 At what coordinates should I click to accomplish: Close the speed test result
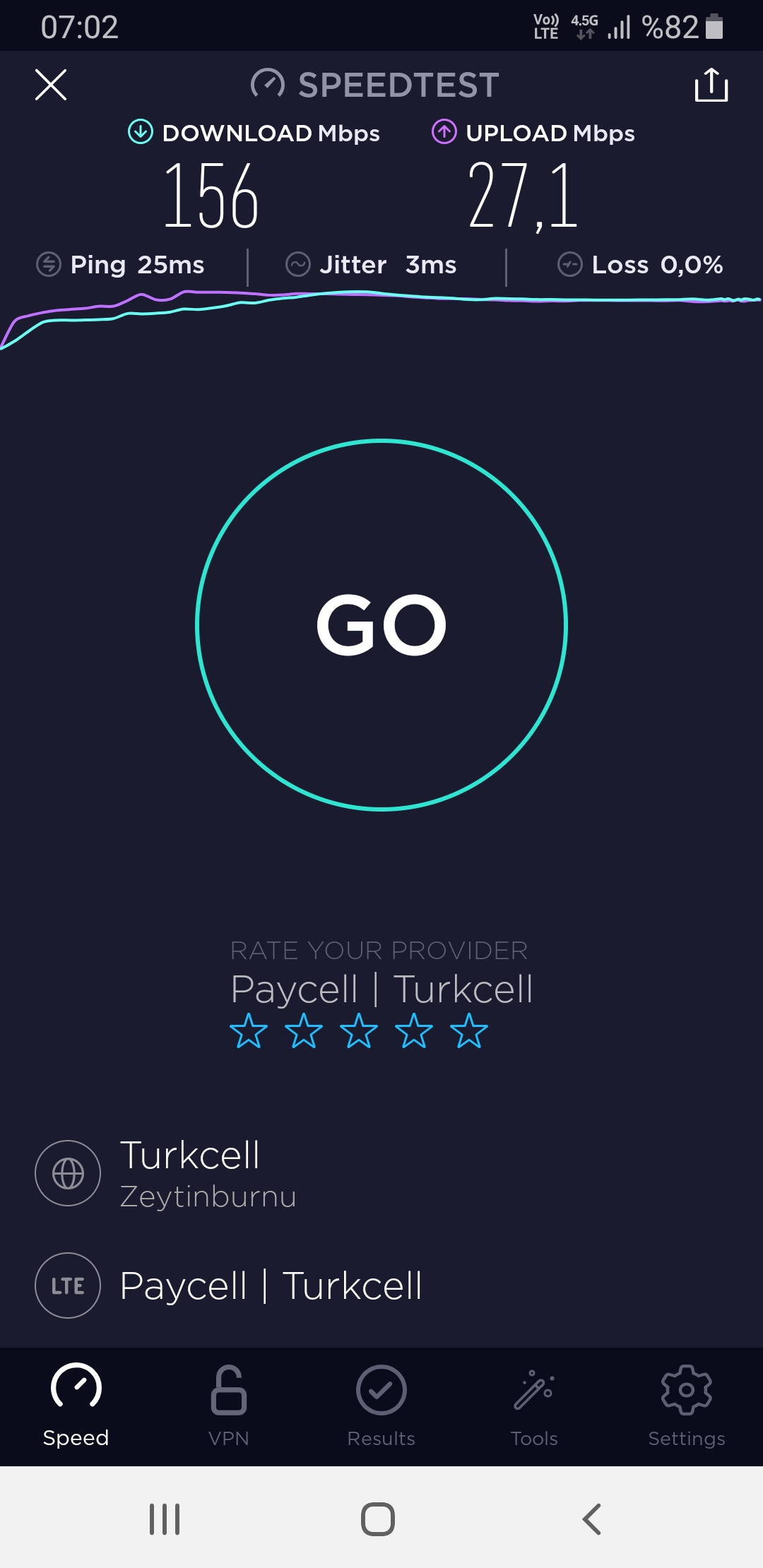point(51,85)
